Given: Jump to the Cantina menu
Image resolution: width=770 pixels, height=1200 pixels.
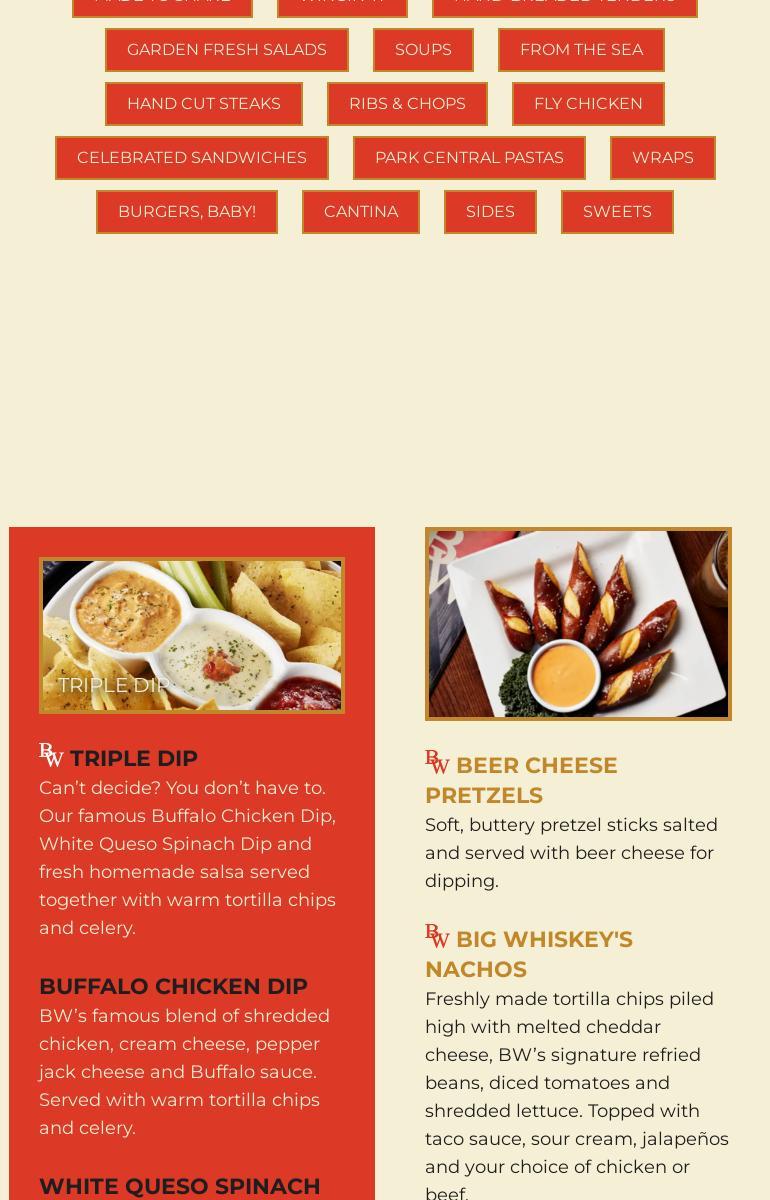Looking at the screenshot, I should pos(361,212).
